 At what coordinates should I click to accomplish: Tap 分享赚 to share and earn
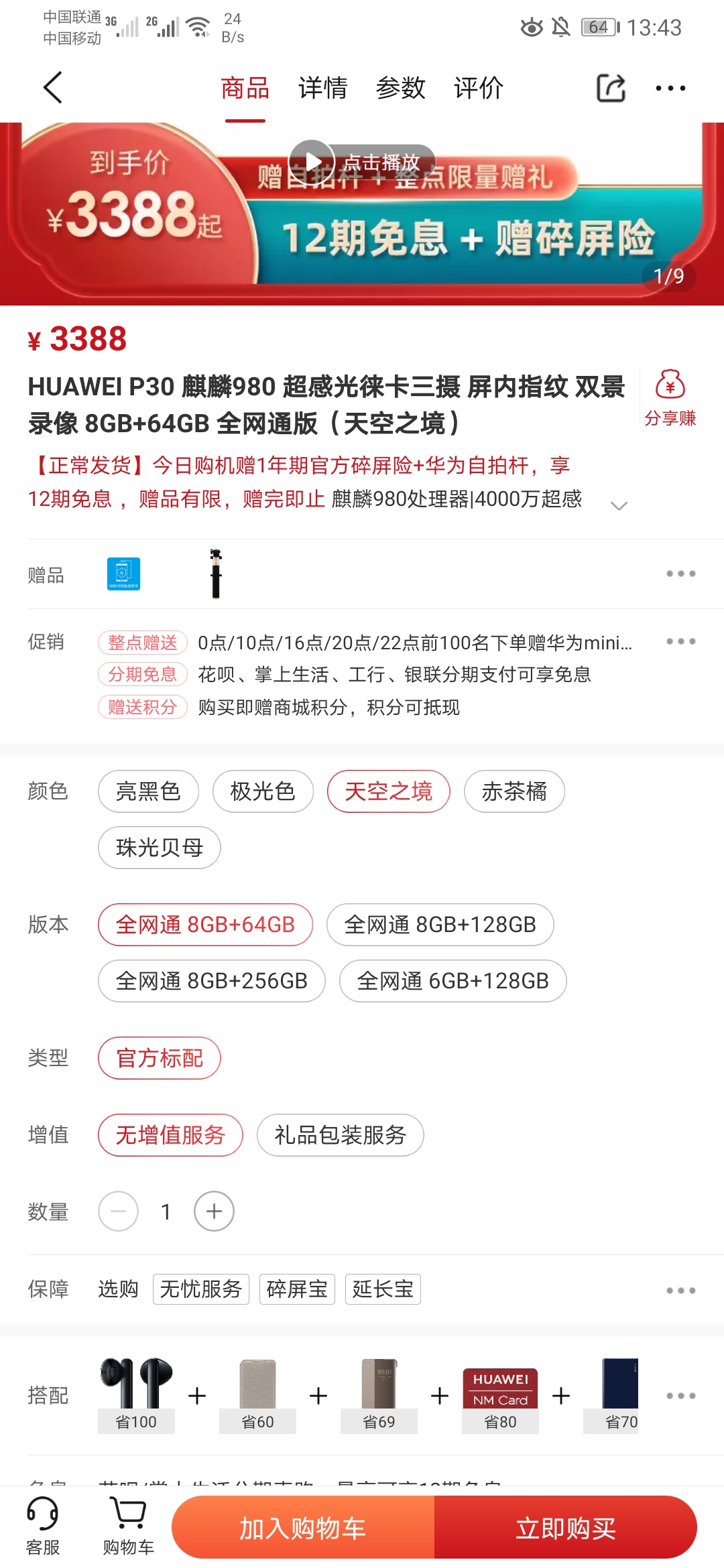(x=670, y=399)
